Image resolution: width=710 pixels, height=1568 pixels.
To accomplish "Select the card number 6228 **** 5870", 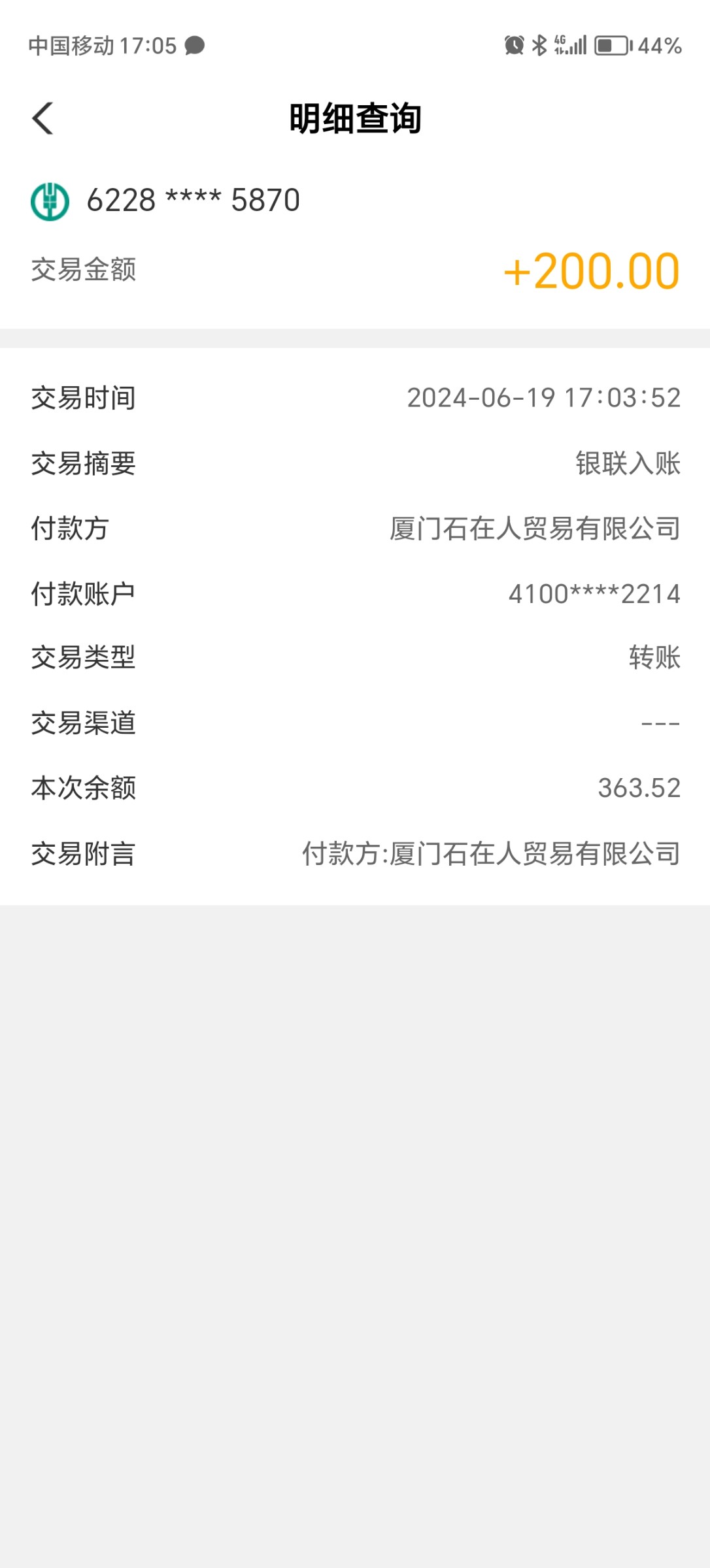I will (193, 200).
